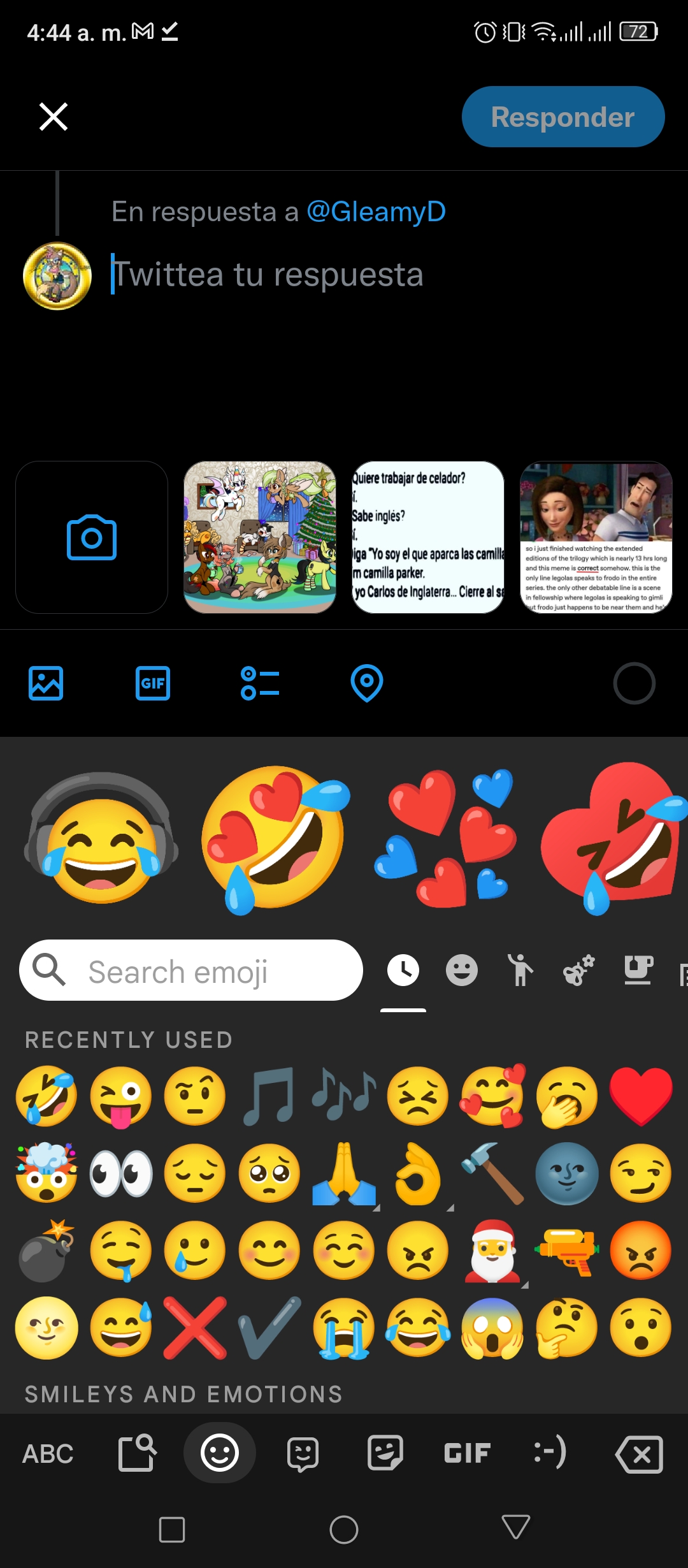Screen dimensions: 688x1568
Task: Attach the pony Christmas drawing thumbnail
Action: 260,537
